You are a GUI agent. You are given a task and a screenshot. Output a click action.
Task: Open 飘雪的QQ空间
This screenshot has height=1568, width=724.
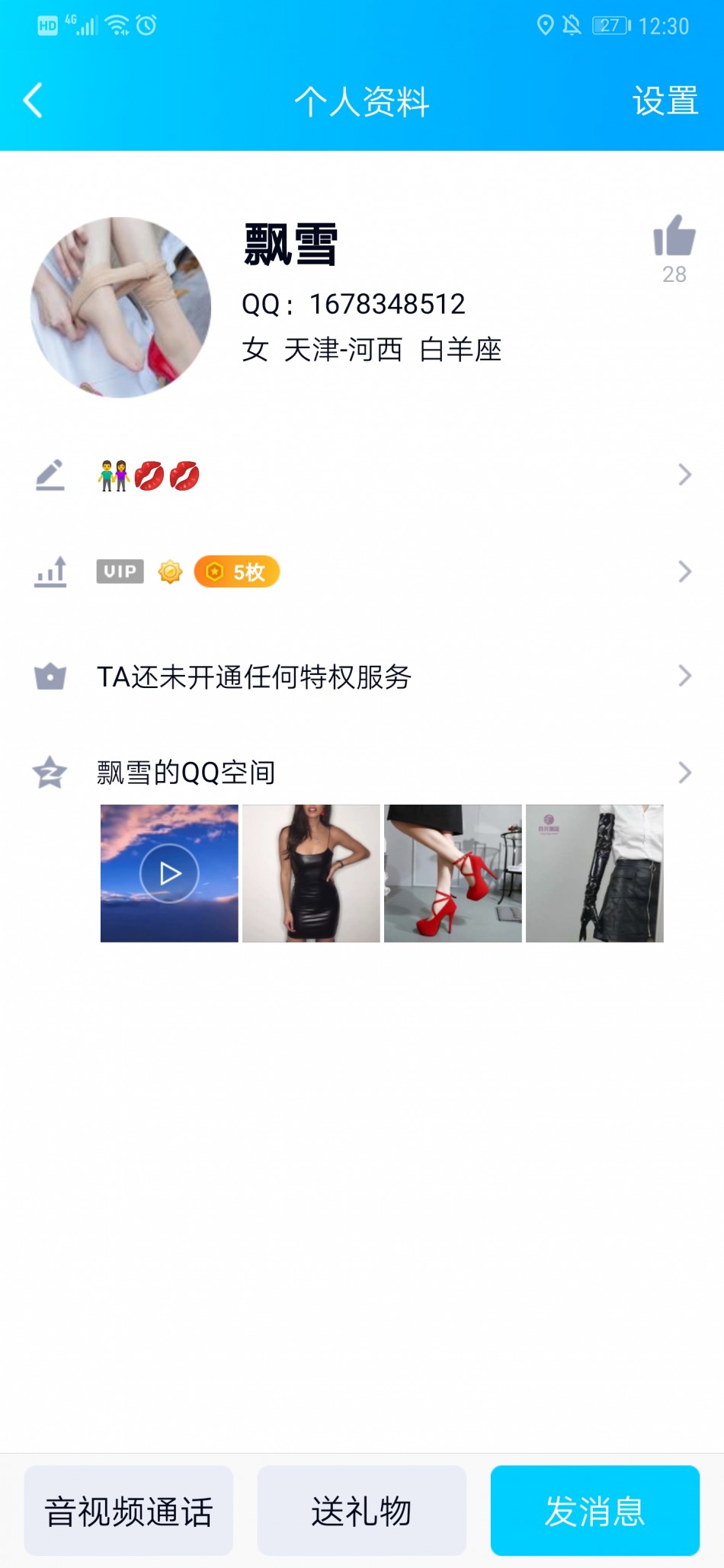pyautogui.click(x=362, y=773)
